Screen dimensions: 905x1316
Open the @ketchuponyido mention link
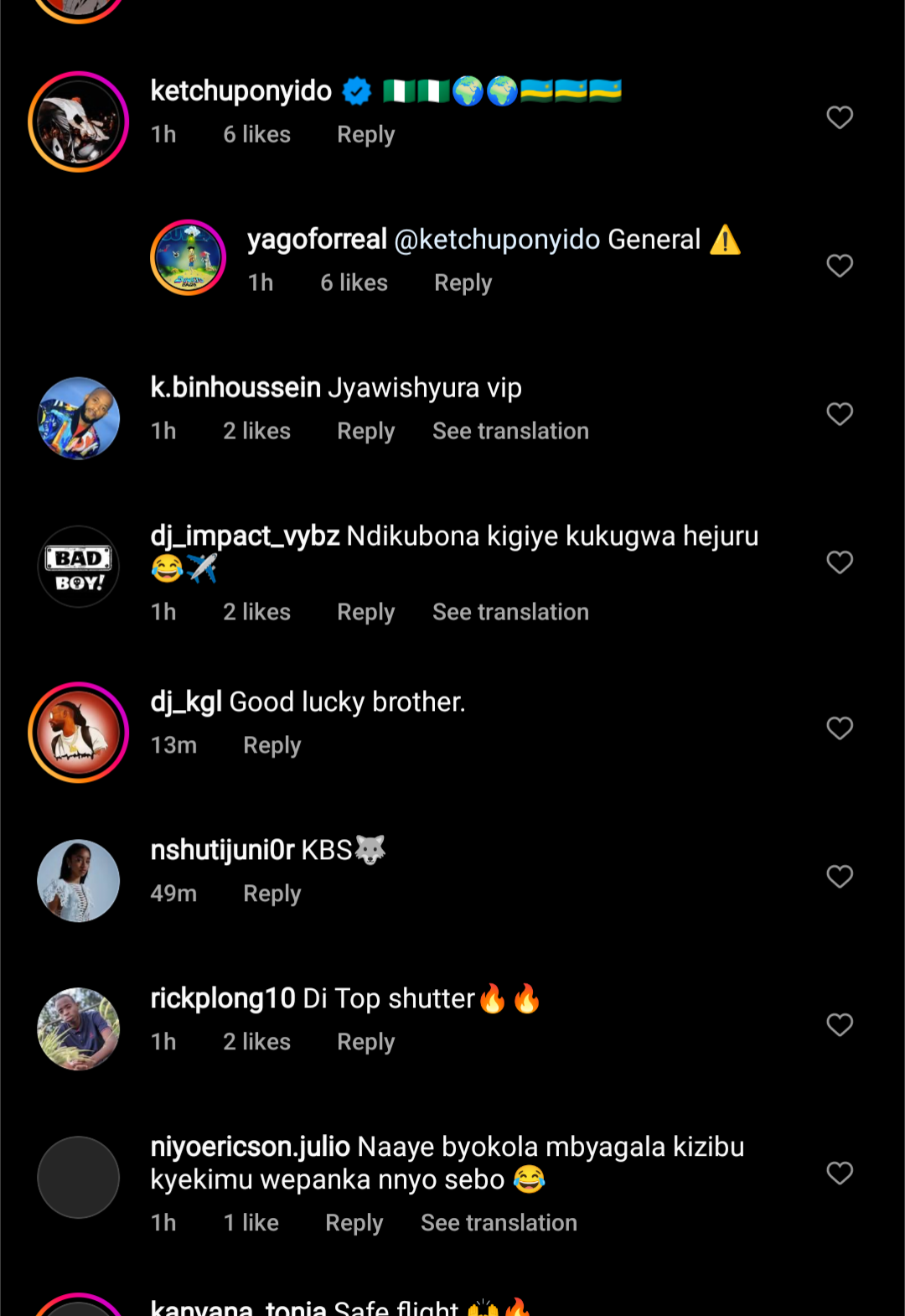[x=497, y=240]
